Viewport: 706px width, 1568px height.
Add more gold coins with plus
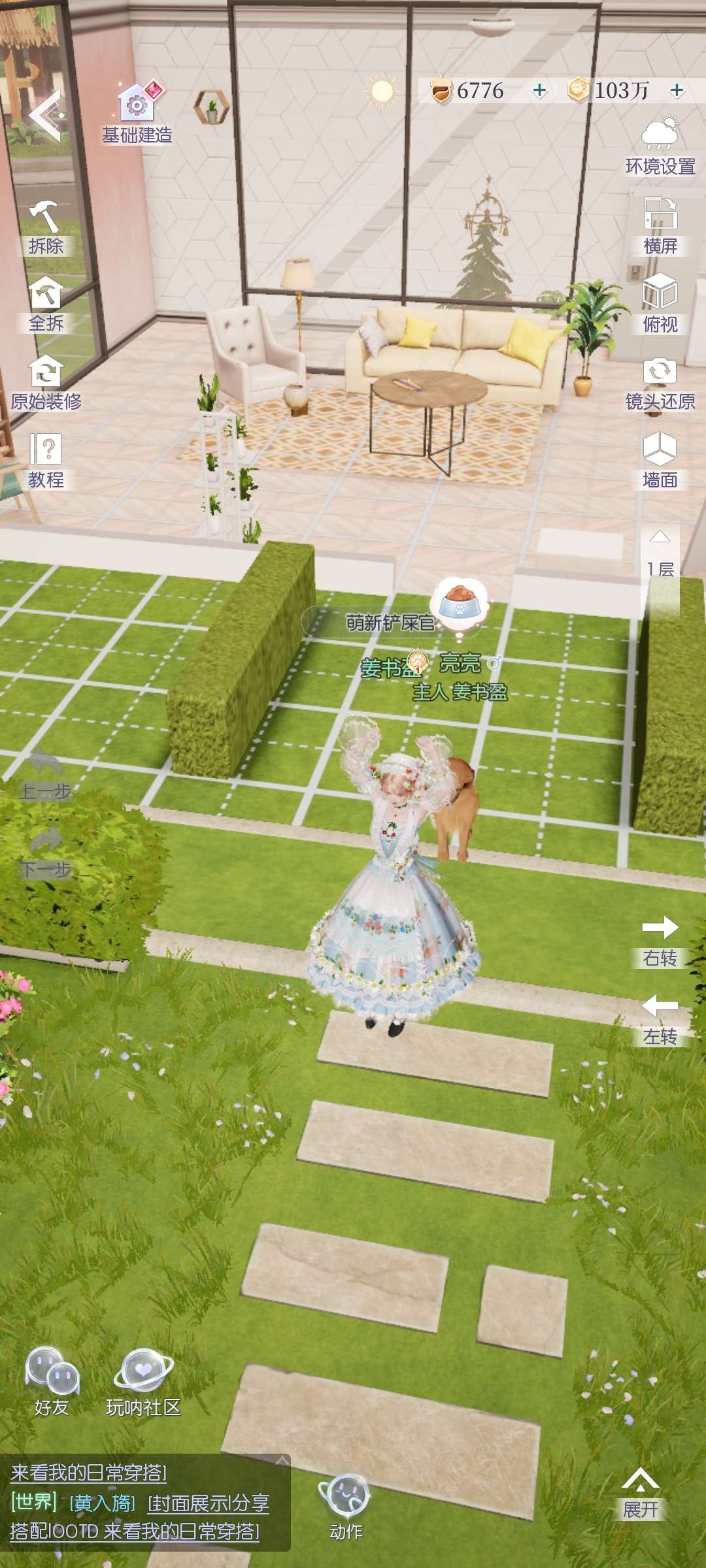(677, 90)
